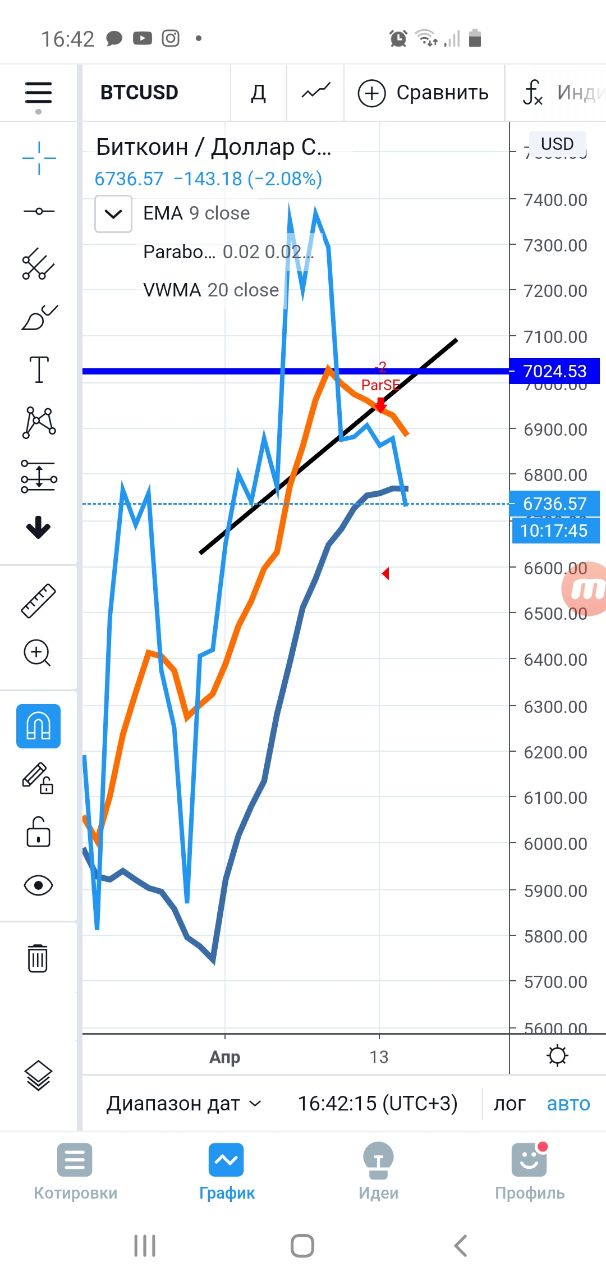Open the hamburger menu
The width and height of the screenshot is (606, 1280).
38,93
